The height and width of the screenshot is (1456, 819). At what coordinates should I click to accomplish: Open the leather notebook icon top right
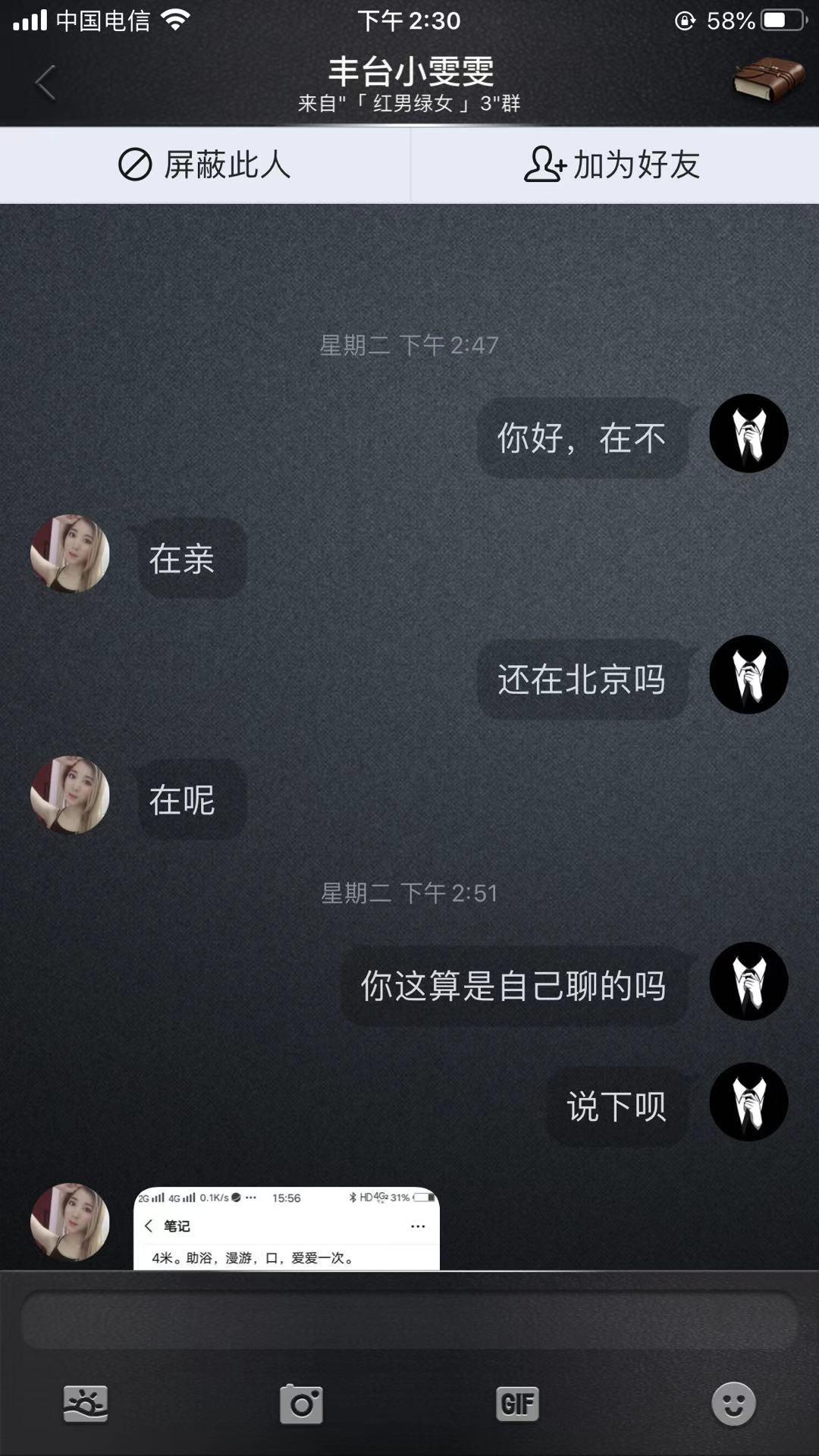[768, 79]
